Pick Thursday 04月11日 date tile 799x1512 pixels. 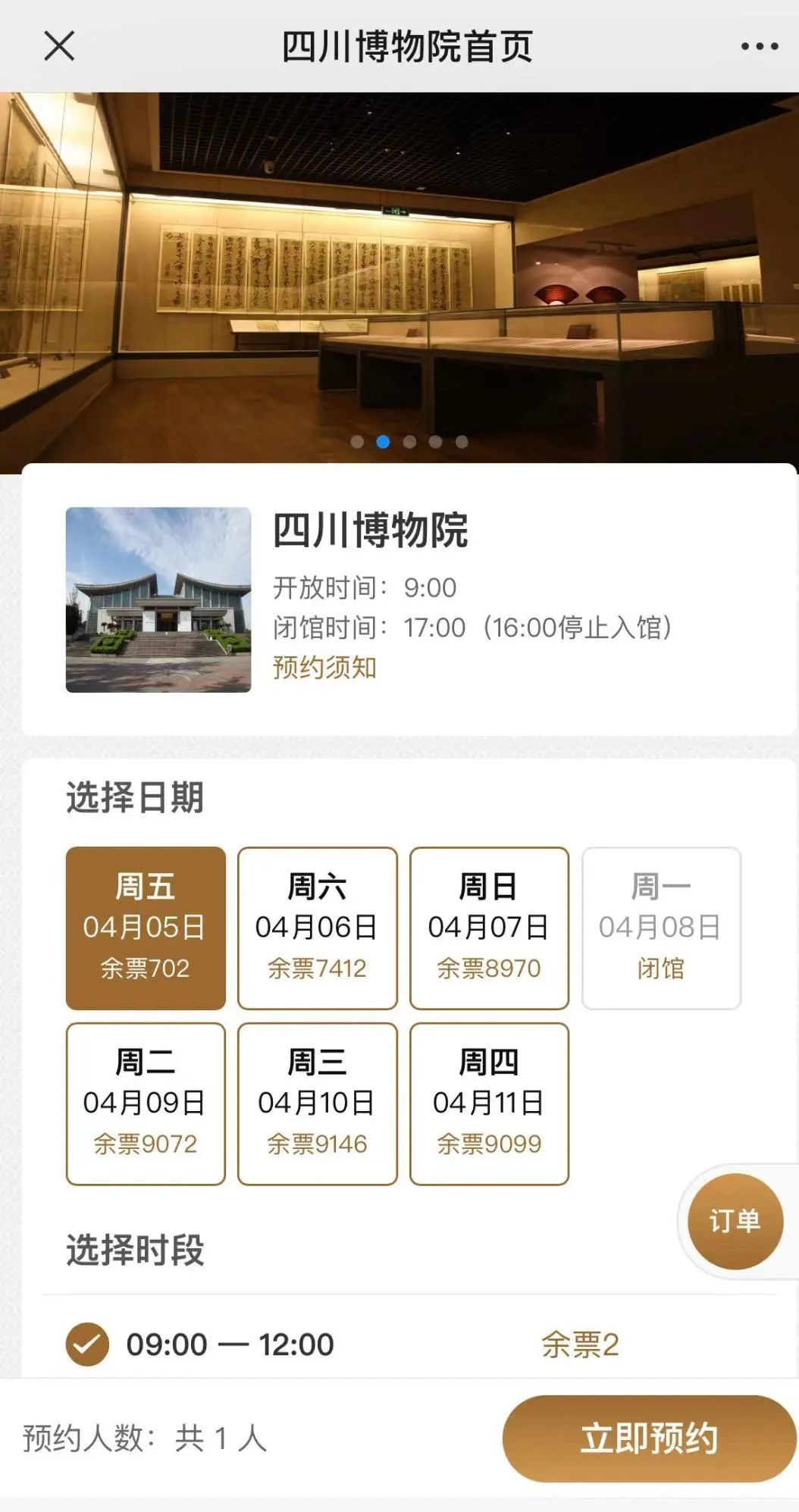pos(489,1103)
